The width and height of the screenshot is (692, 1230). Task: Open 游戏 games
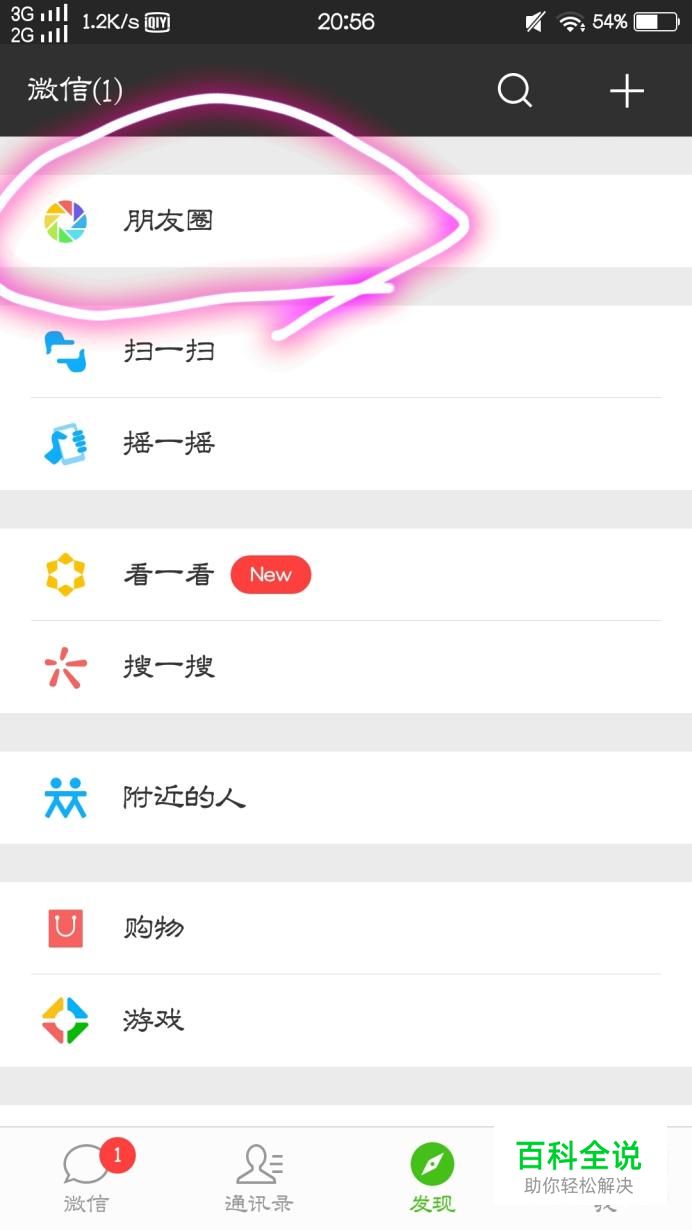click(x=346, y=1020)
